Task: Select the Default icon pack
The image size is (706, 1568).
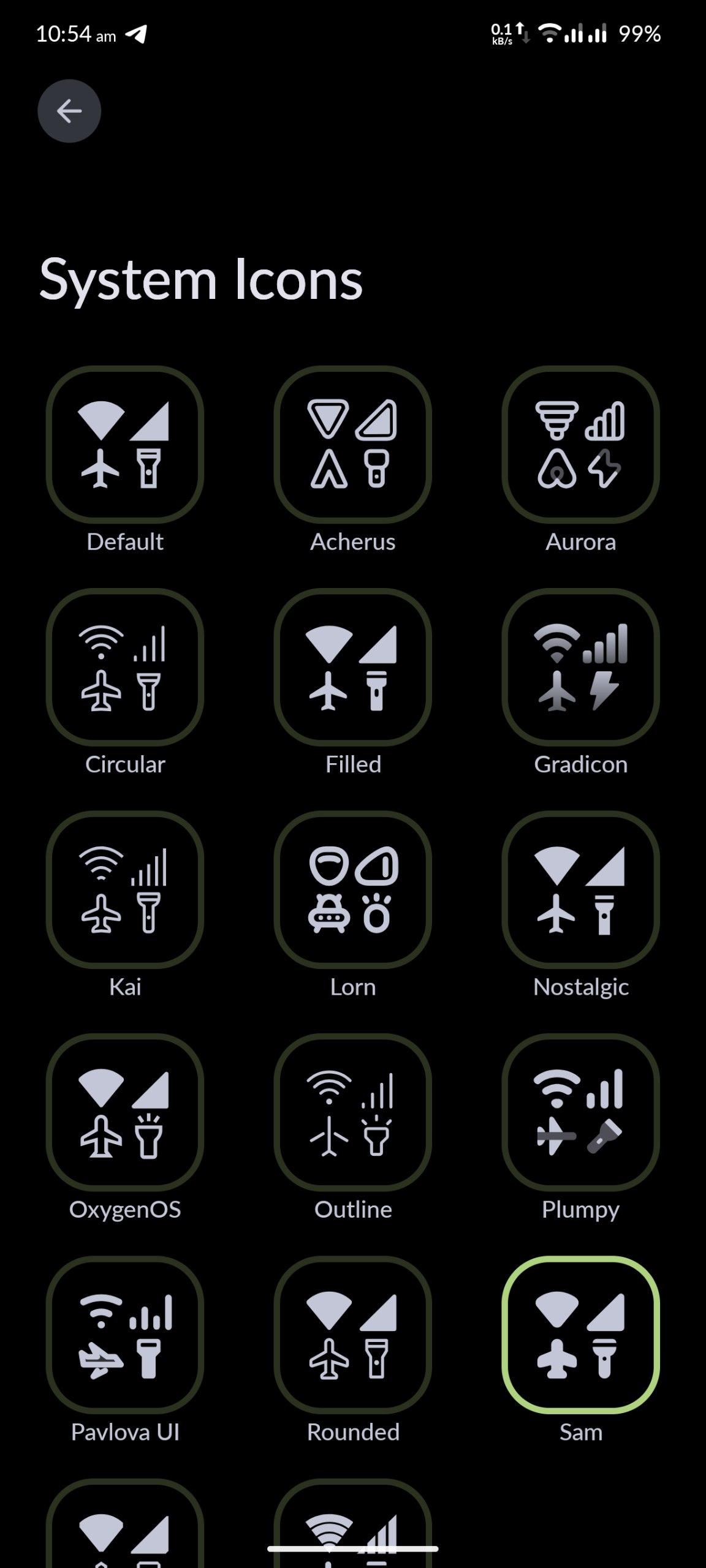Action: [x=125, y=445]
